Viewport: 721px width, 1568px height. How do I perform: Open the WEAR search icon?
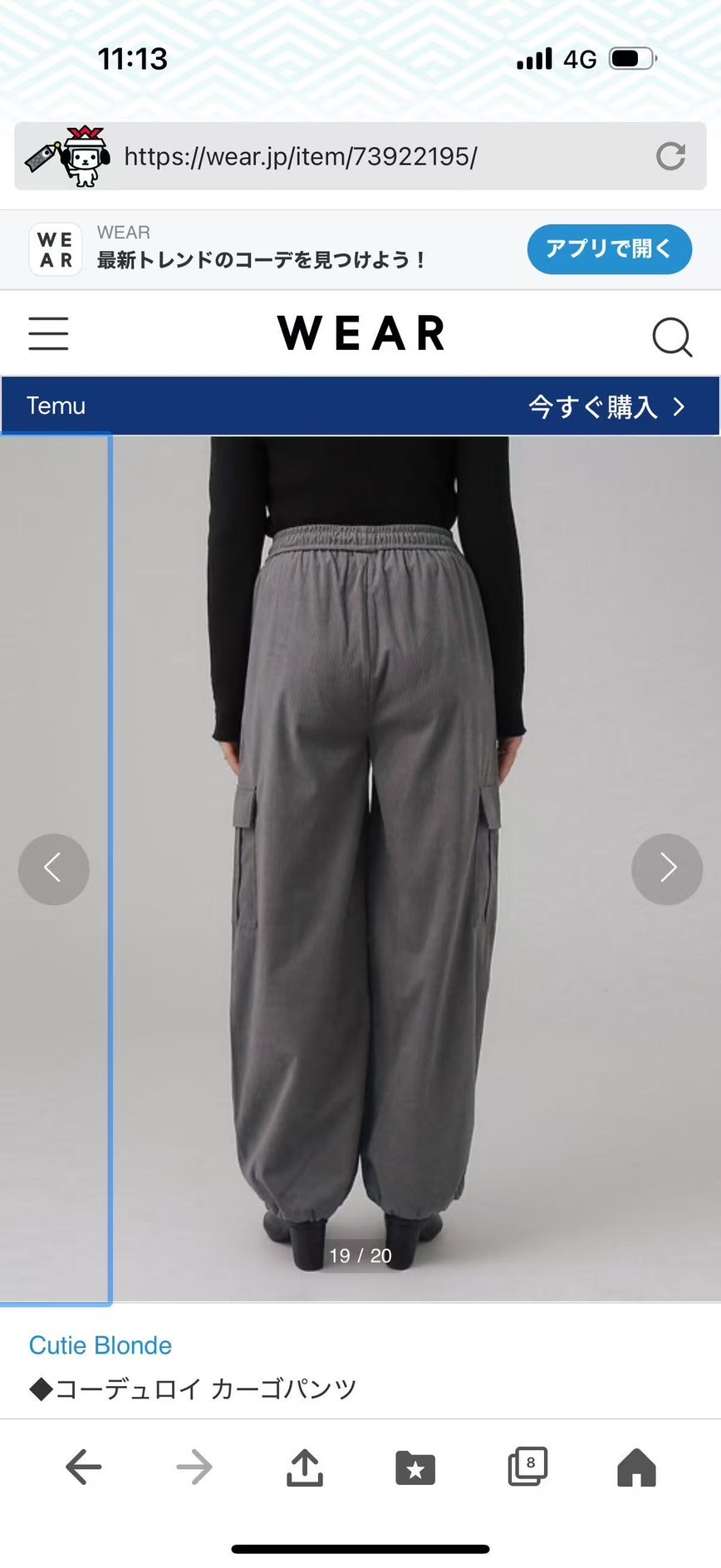(x=671, y=336)
